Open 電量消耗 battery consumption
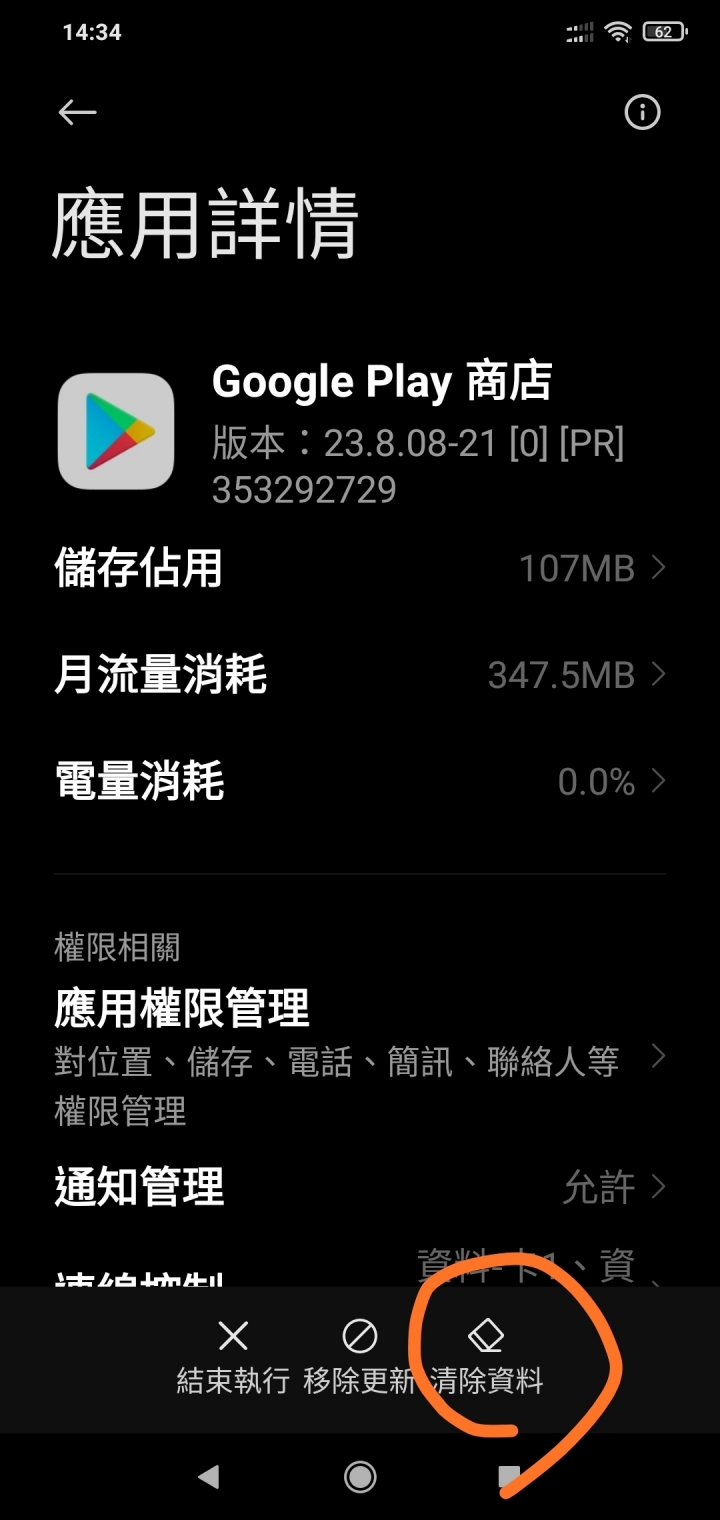The width and height of the screenshot is (720, 1520). tap(360, 781)
